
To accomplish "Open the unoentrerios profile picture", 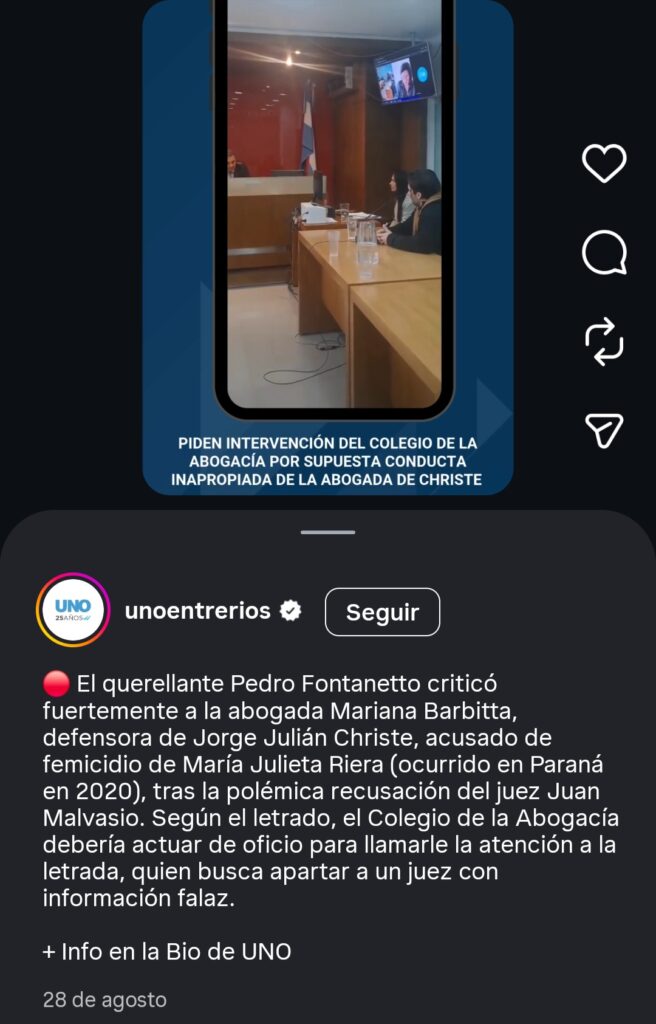I will tap(73, 610).
